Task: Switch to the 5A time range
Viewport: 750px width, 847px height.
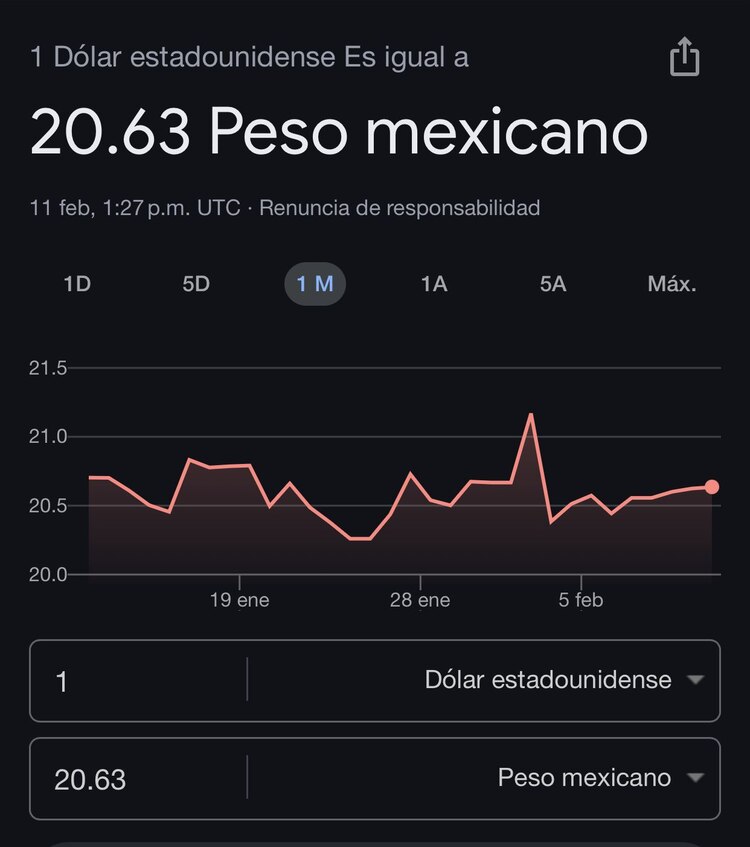Action: click(x=551, y=284)
